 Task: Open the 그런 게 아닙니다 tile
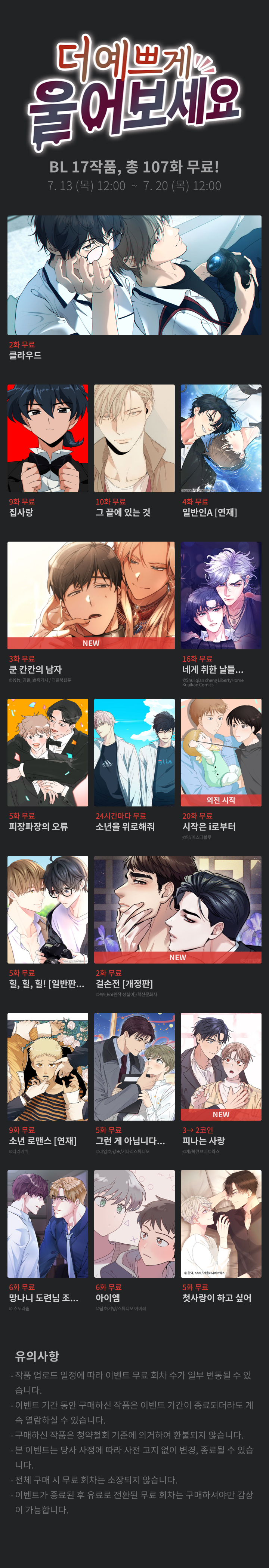[134, 1066]
